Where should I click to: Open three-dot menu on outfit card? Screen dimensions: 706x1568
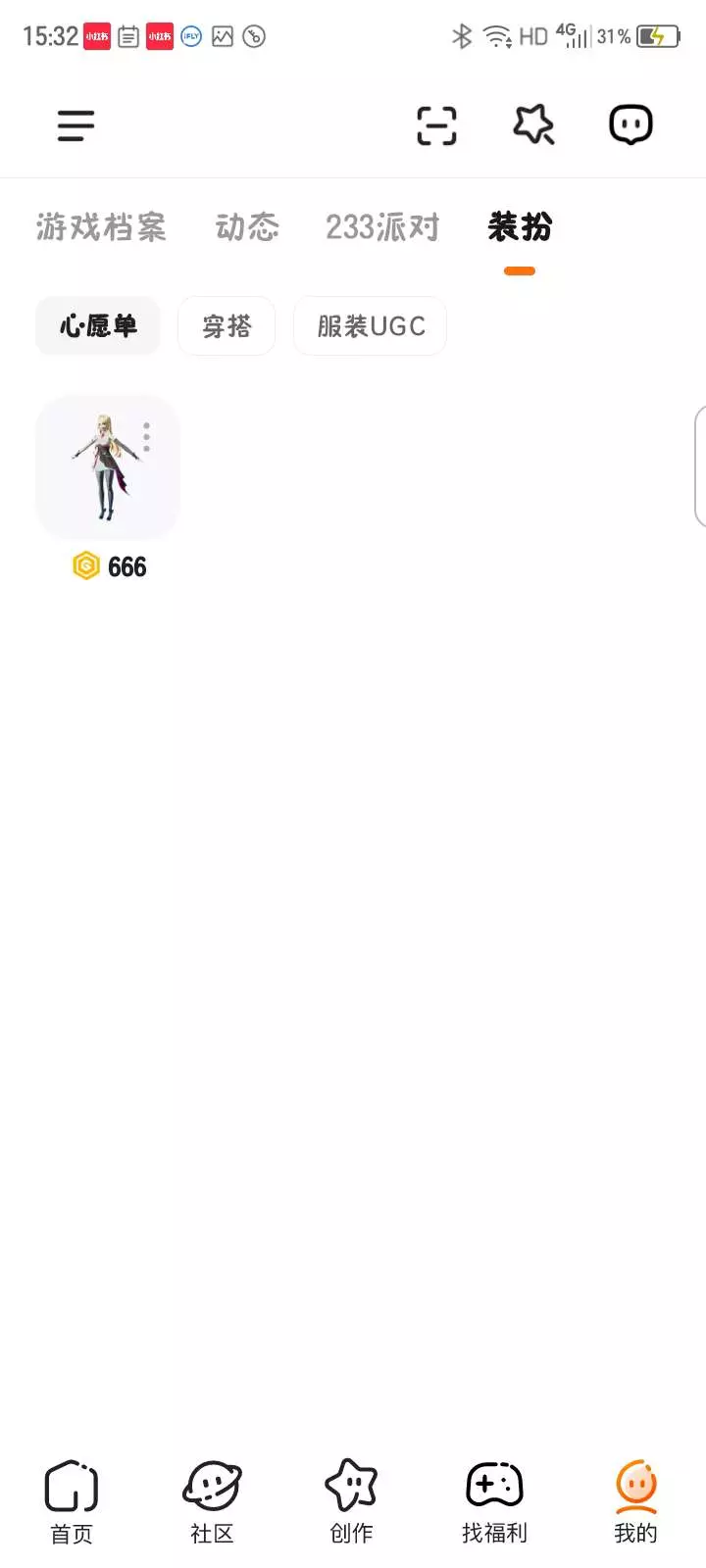pyautogui.click(x=147, y=437)
